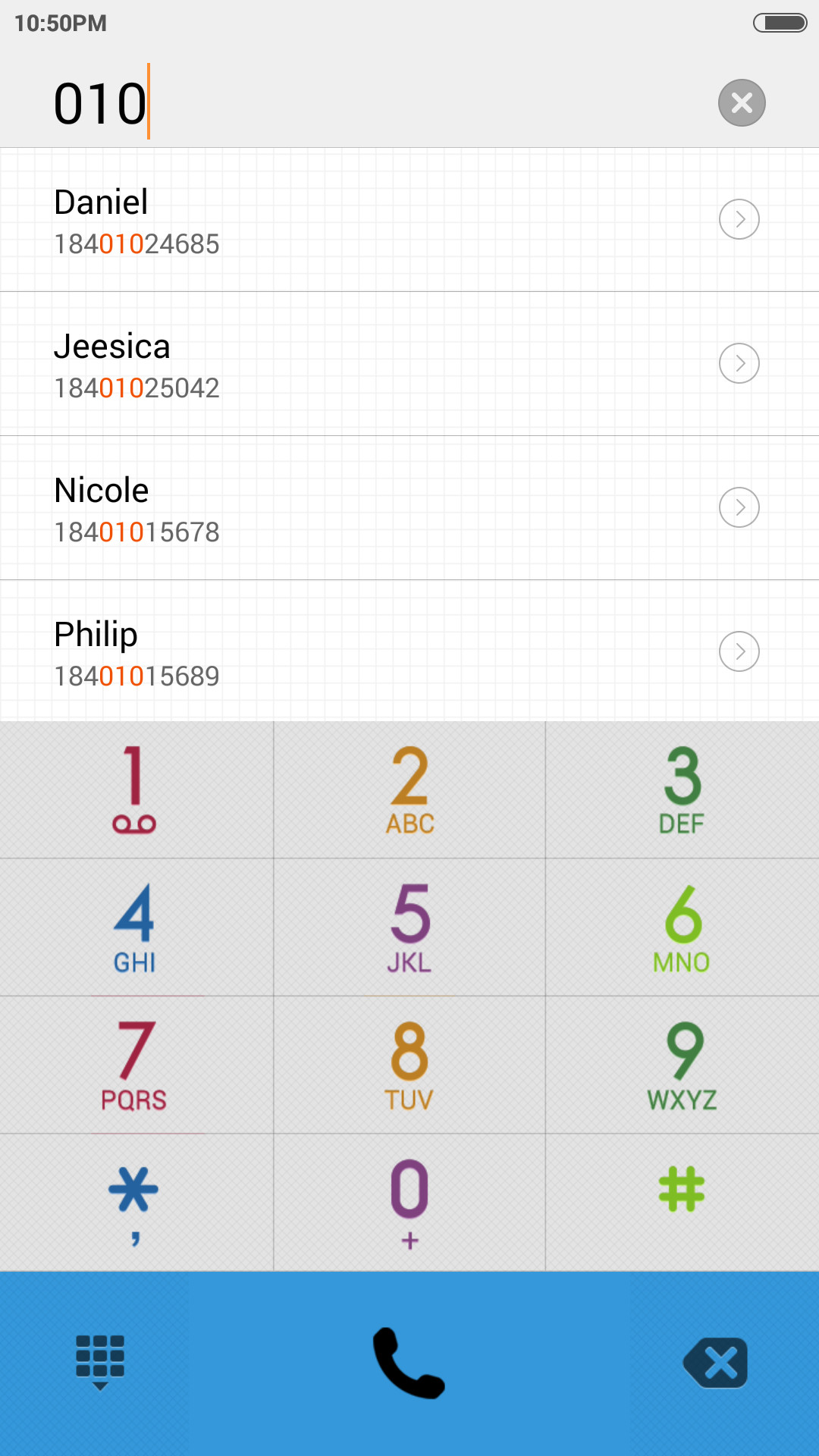Enter digit 7 PQRS

pyautogui.click(x=136, y=1065)
